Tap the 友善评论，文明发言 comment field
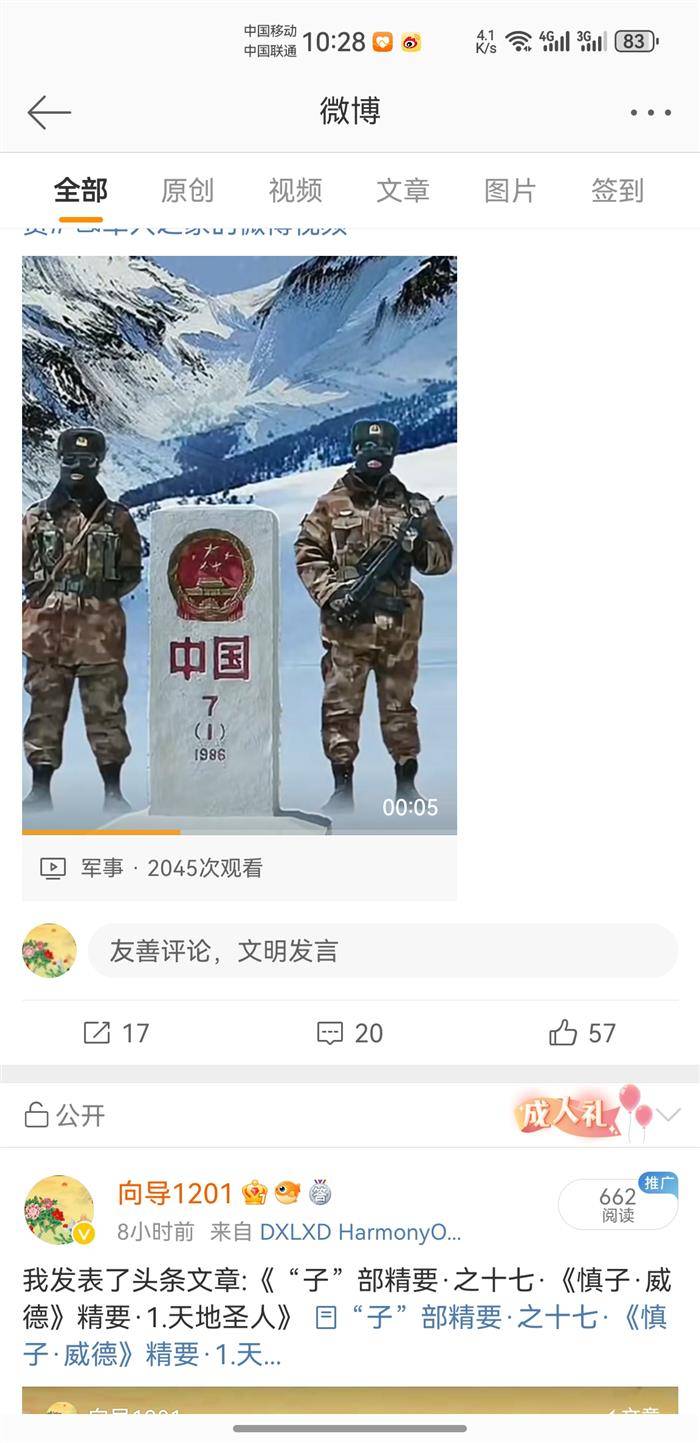The width and height of the screenshot is (700, 1443). pos(382,950)
